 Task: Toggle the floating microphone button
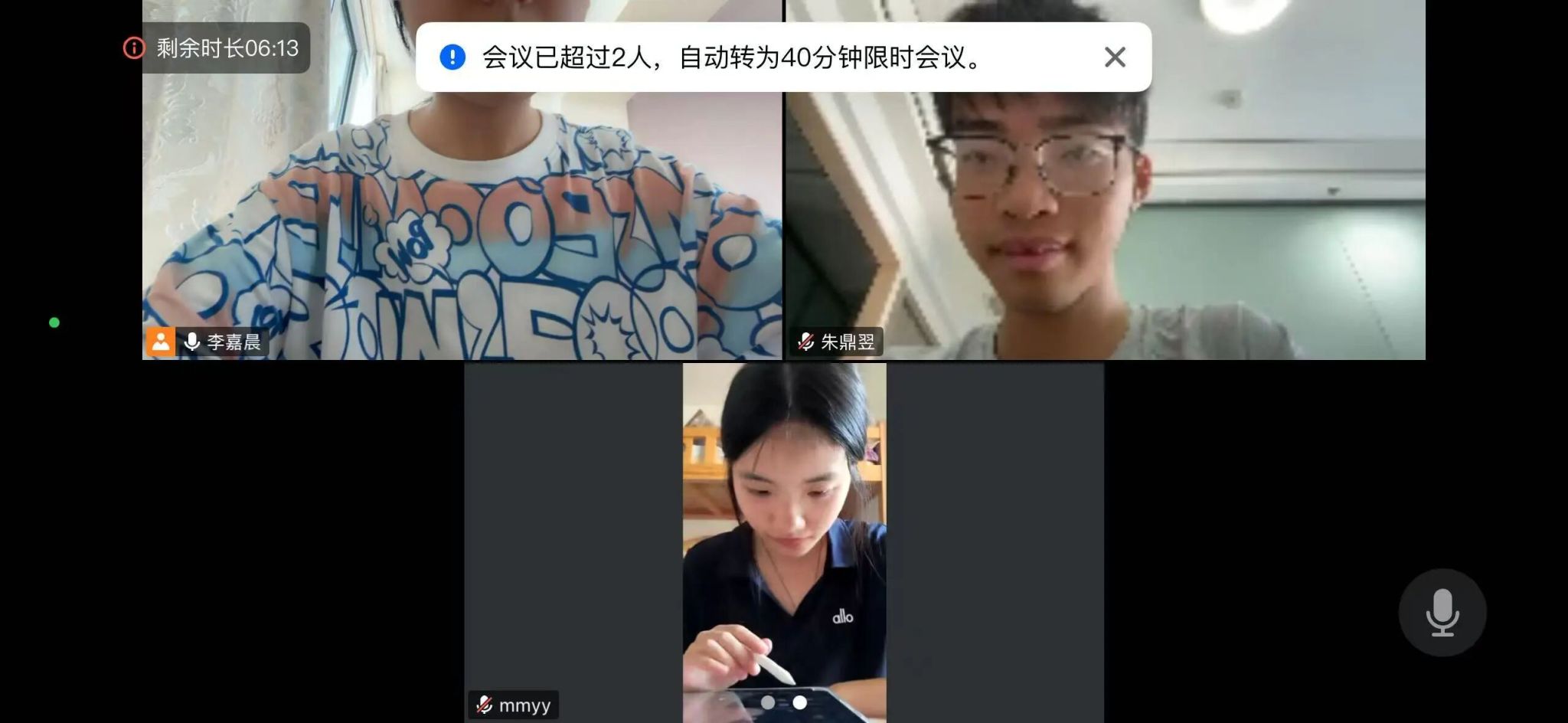pos(1442,613)
